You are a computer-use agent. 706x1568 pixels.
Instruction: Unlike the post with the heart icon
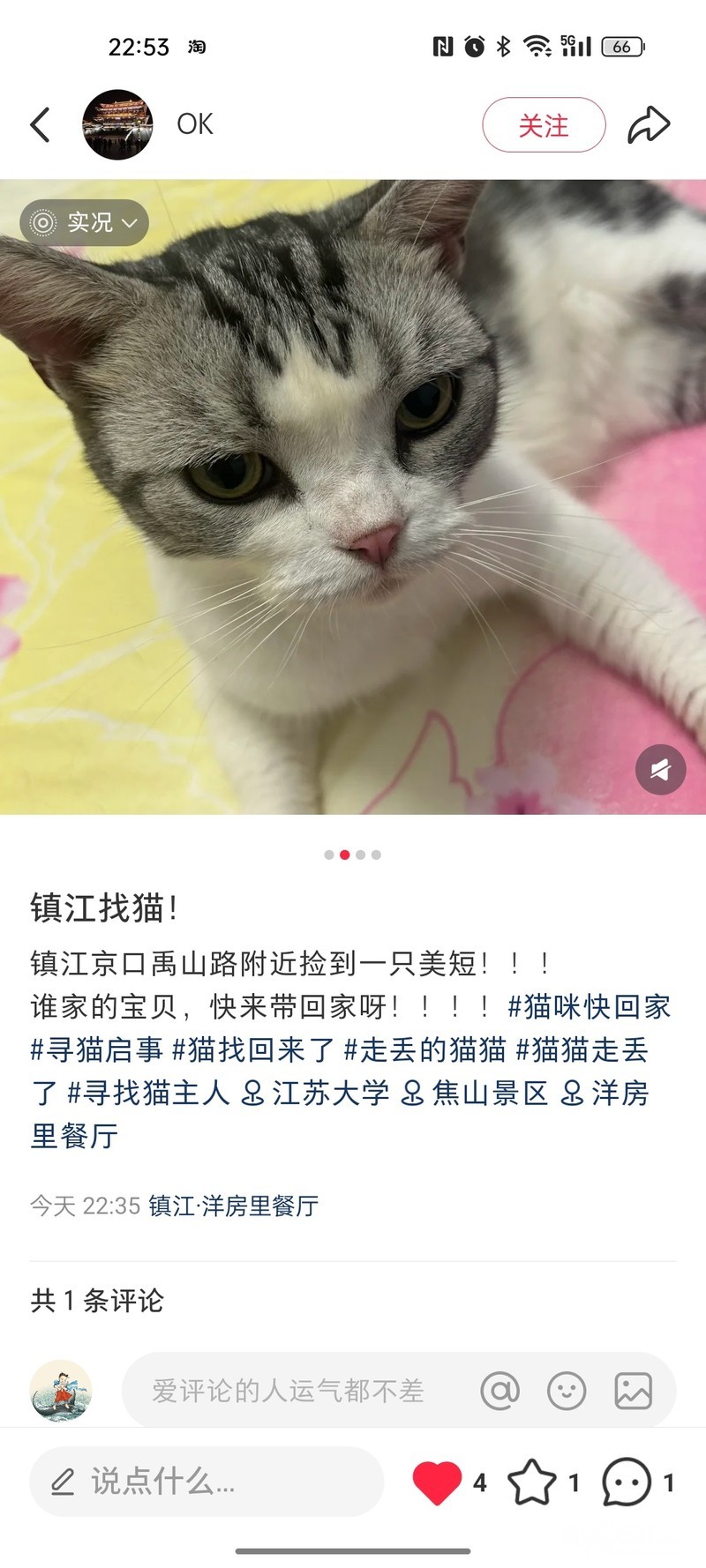point(438,1482)
